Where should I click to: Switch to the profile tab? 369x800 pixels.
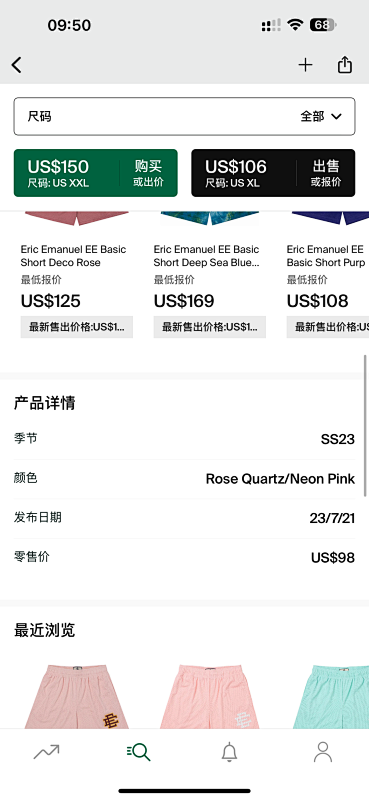323,752
